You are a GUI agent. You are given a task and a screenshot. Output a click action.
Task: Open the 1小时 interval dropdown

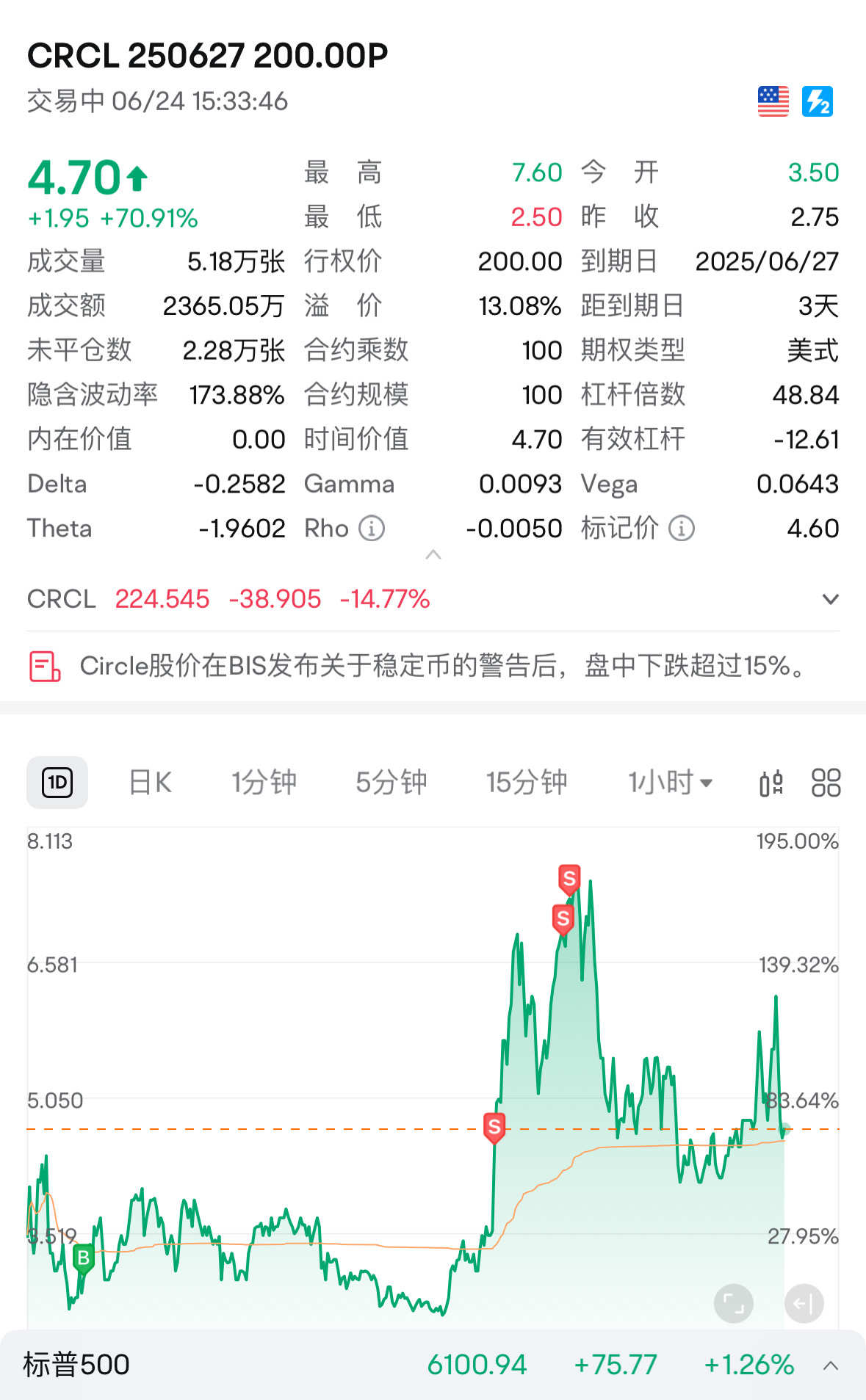click(x=671, y=783)
